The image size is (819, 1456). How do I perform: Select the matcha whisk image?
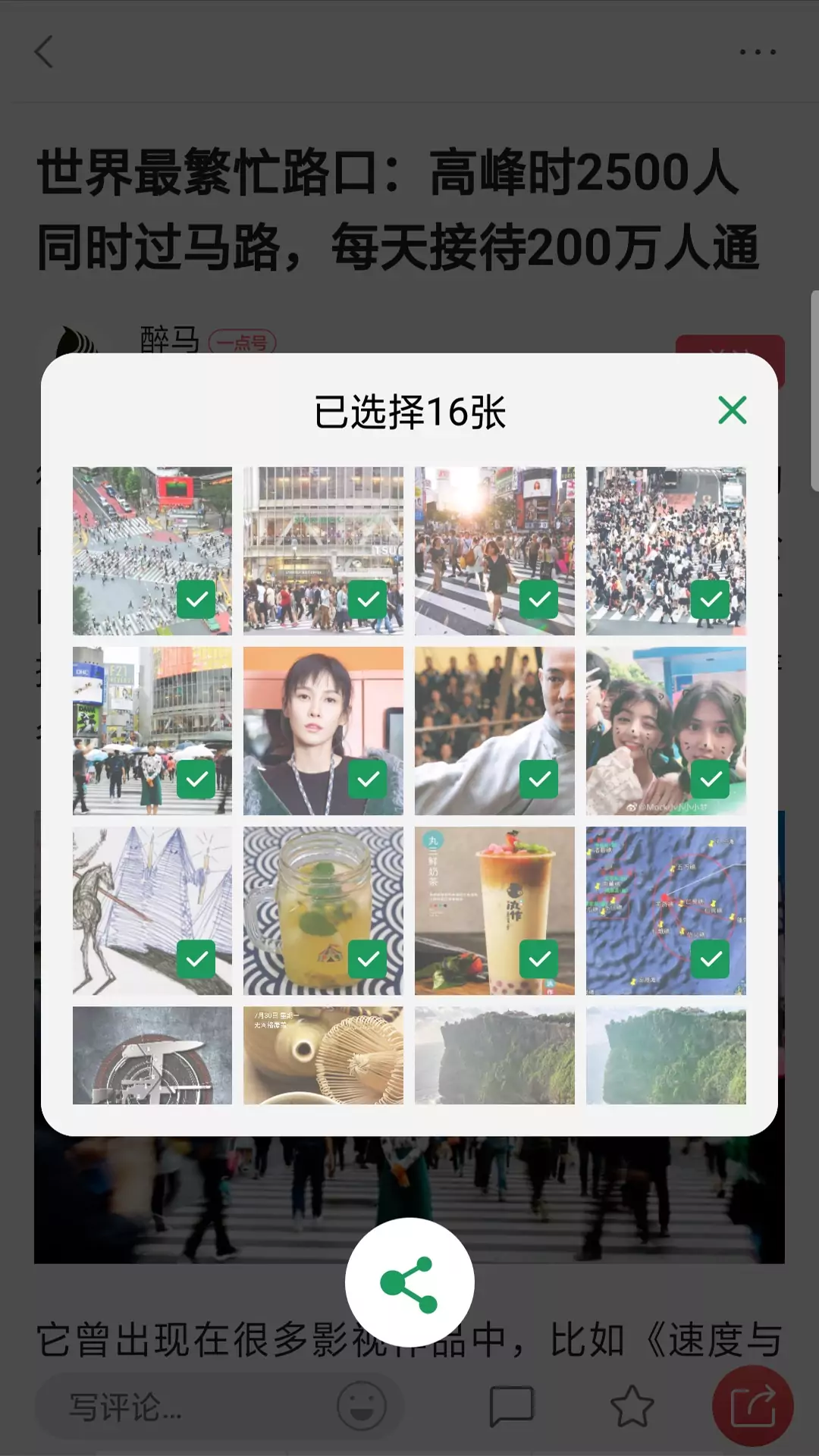(x=323, y=1055)
